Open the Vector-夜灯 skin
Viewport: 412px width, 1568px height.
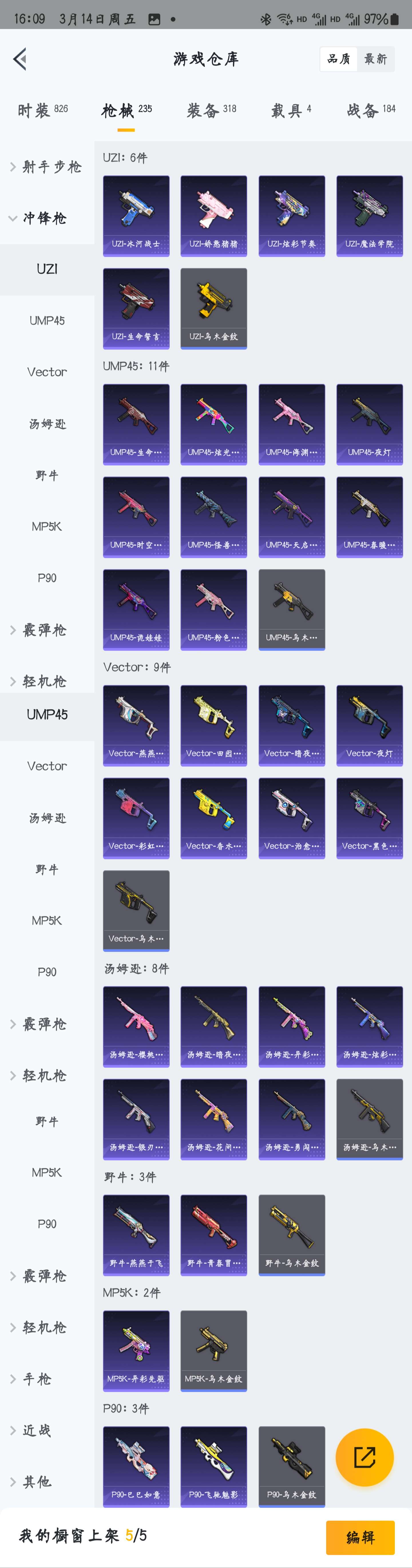369,726
